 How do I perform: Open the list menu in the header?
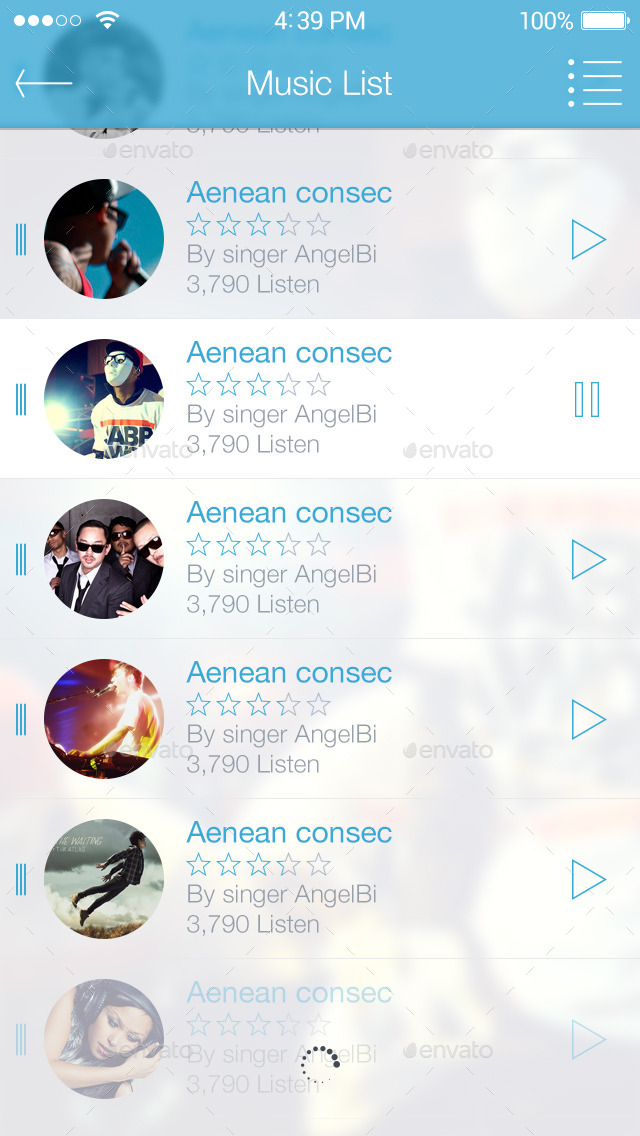click(x=595, y=83)
